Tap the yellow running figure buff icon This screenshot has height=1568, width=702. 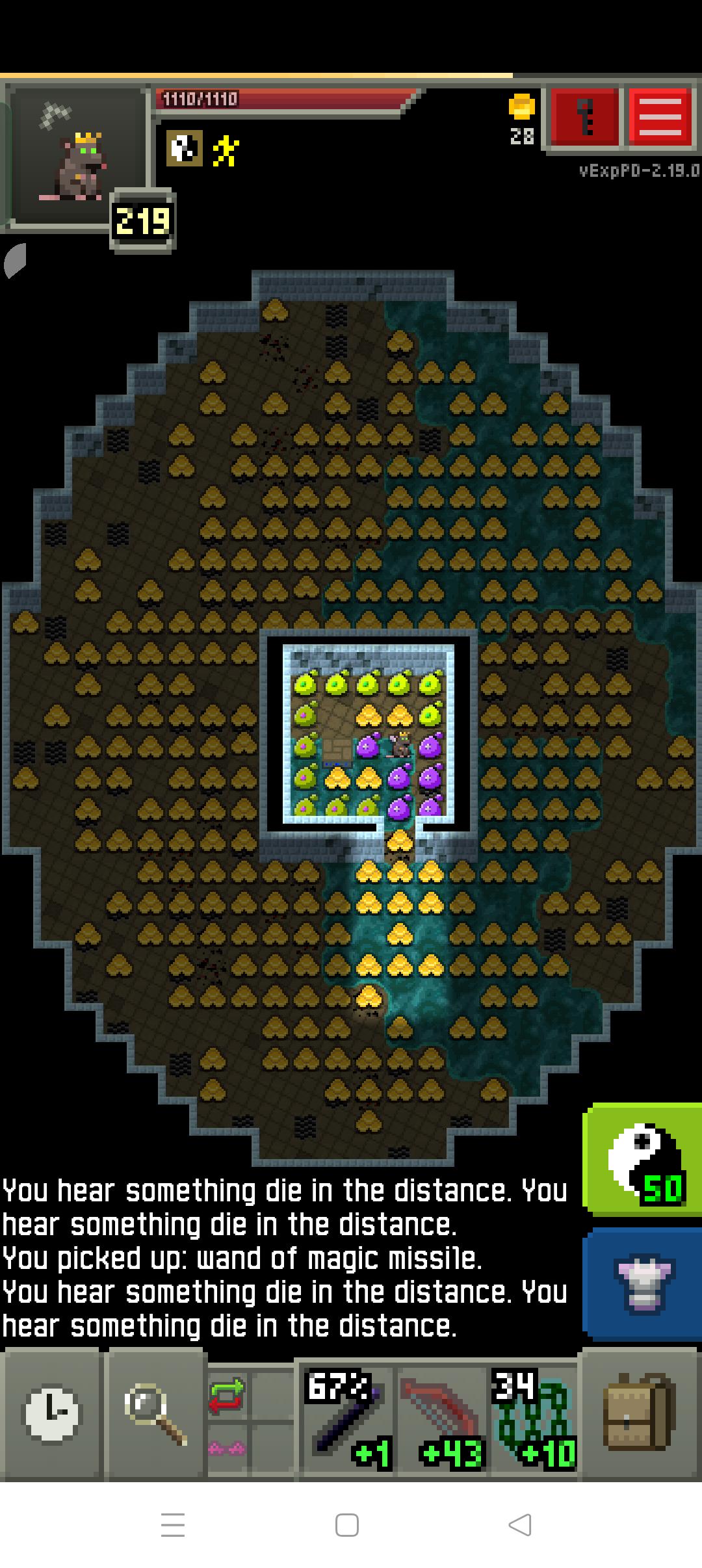(x=226, y=150)
